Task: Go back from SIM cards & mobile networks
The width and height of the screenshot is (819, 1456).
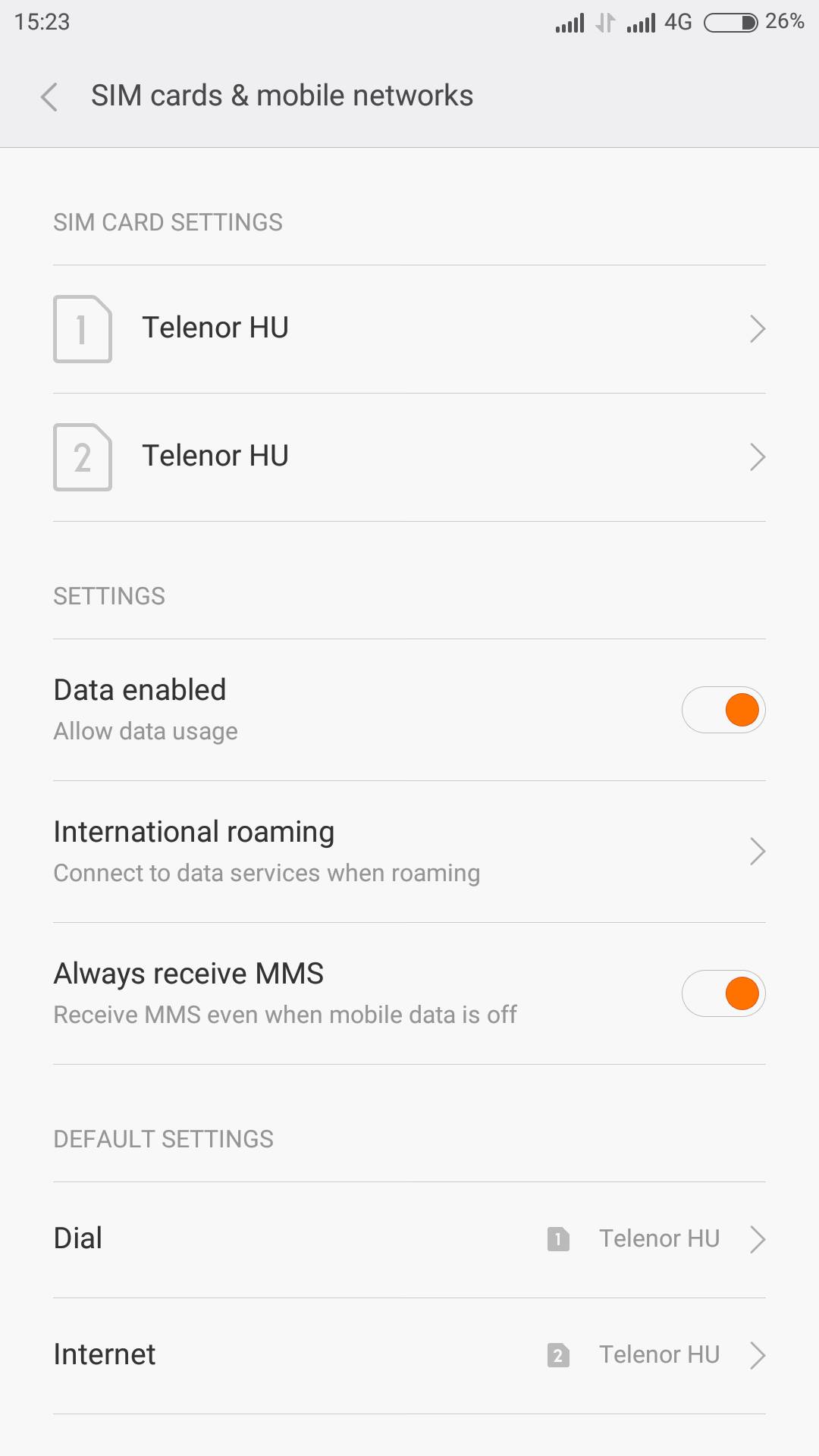Action: 49,97
